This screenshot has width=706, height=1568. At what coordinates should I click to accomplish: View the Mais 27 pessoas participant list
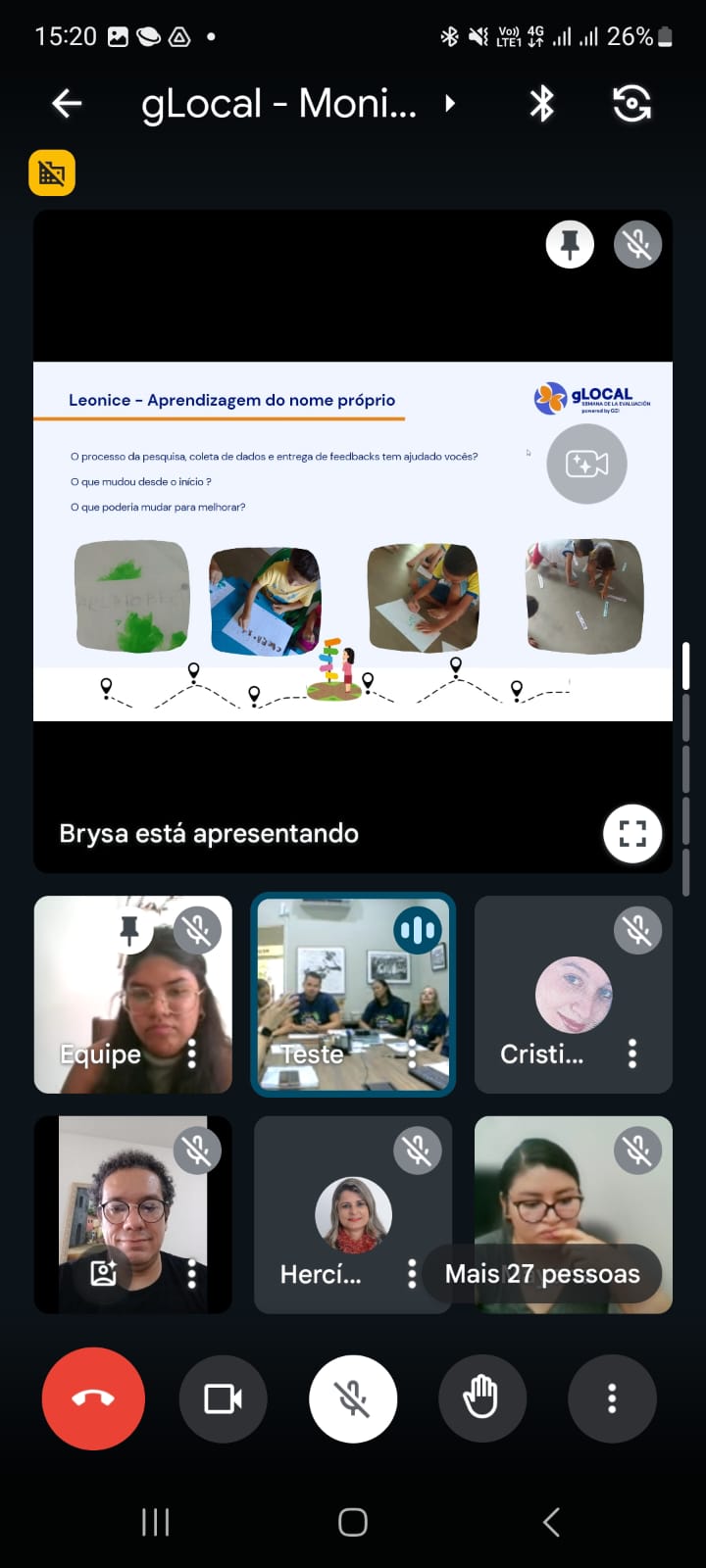coord(542,1274)
